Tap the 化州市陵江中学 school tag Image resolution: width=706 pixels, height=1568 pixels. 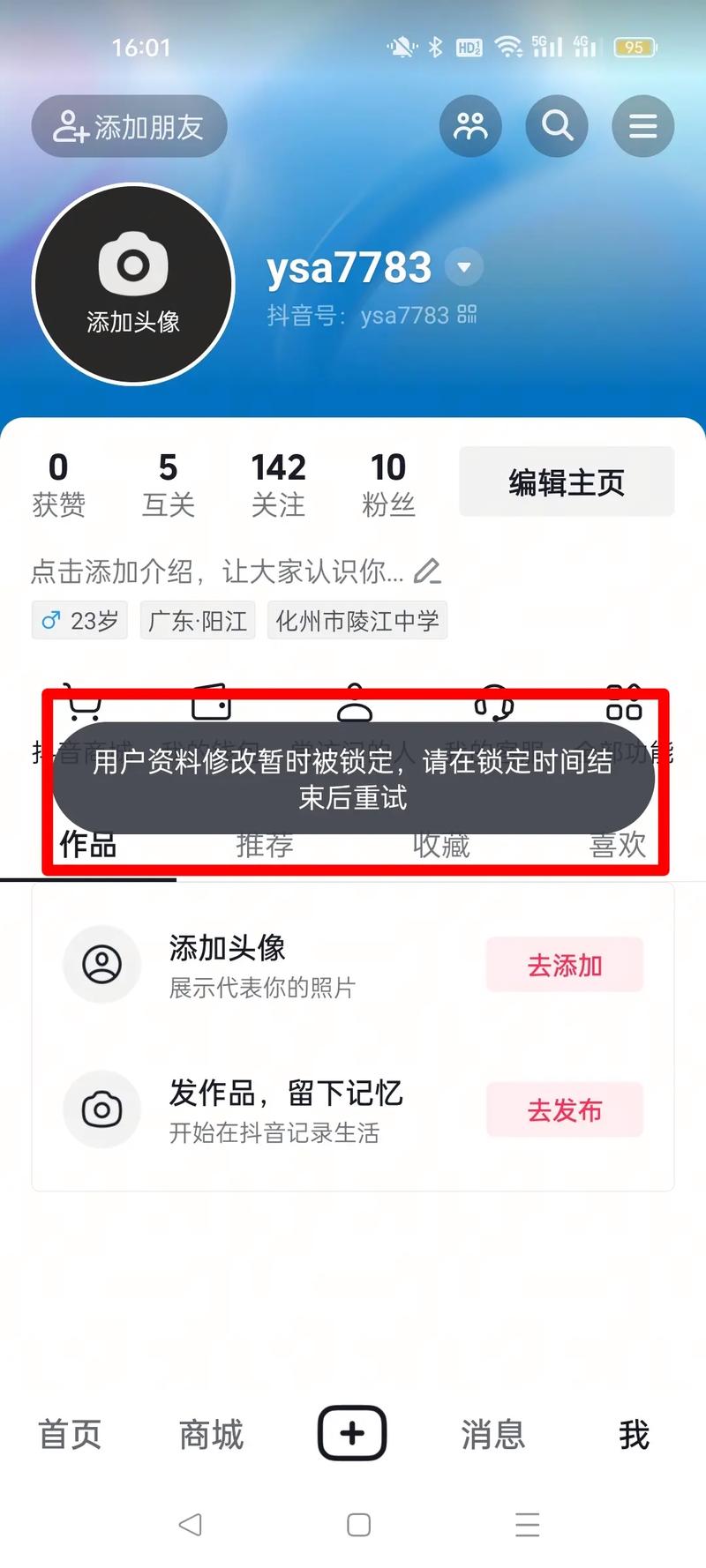coord(357,621)
